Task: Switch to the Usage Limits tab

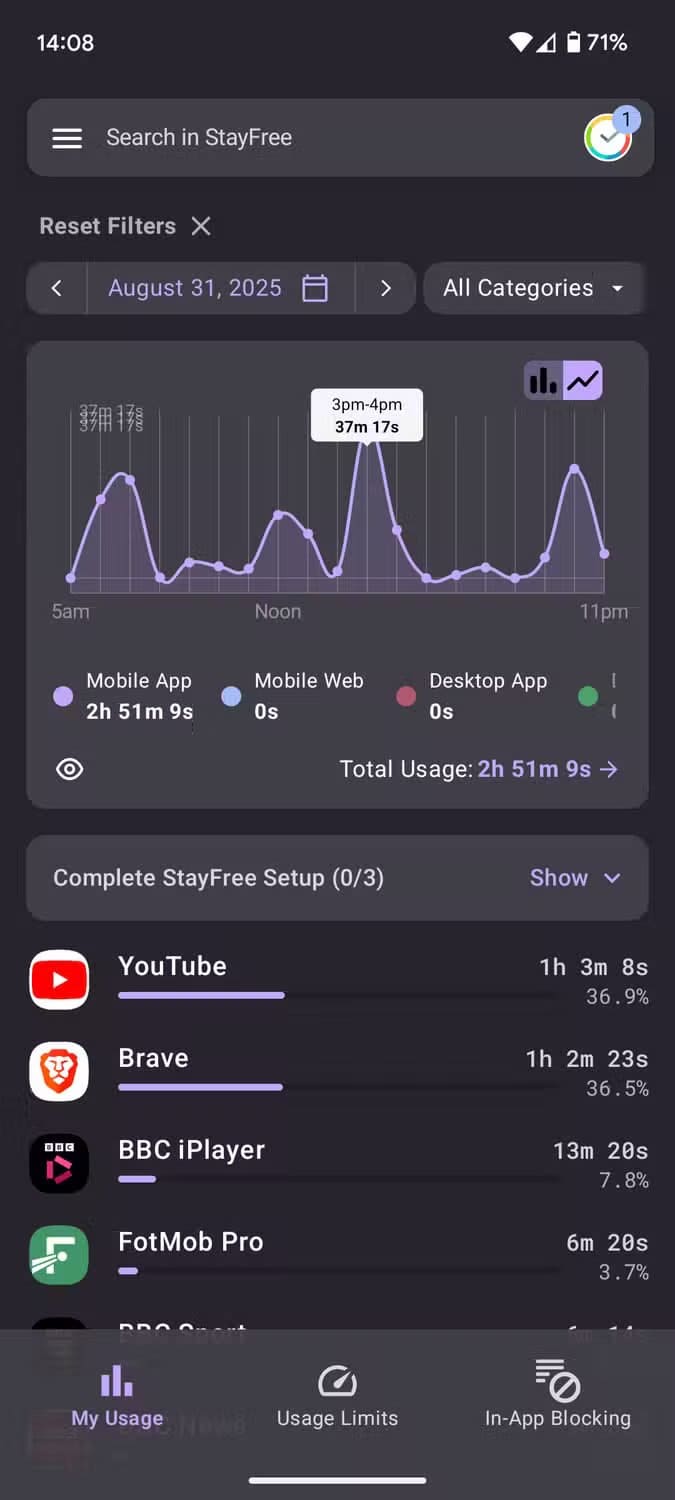Action: (x=338, y=1398)
